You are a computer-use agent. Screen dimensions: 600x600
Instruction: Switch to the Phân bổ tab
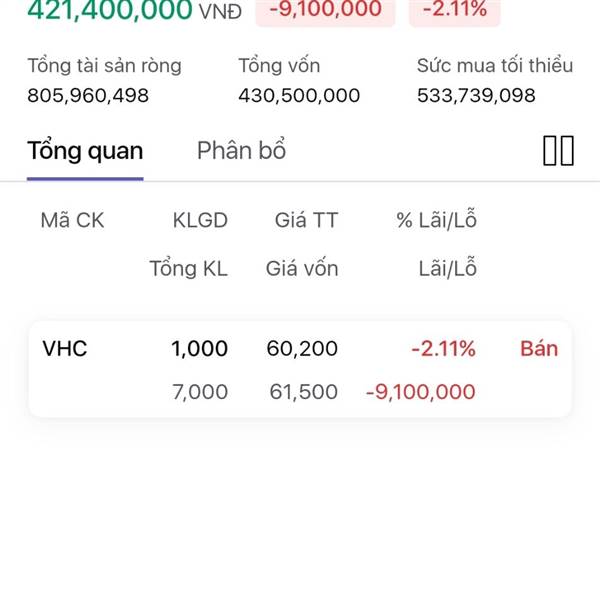coord(241,151)
